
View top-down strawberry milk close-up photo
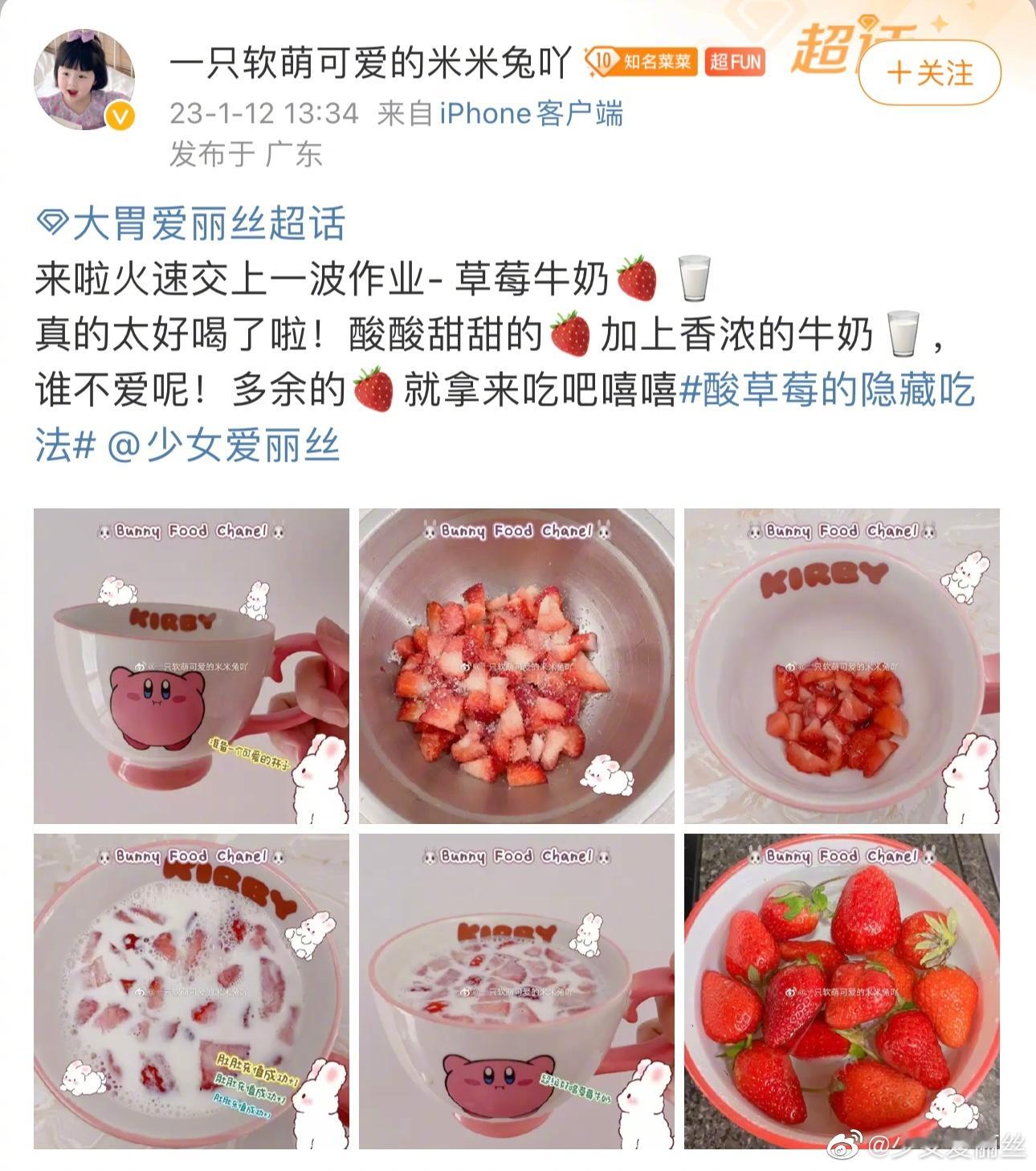tap(191, 991)
